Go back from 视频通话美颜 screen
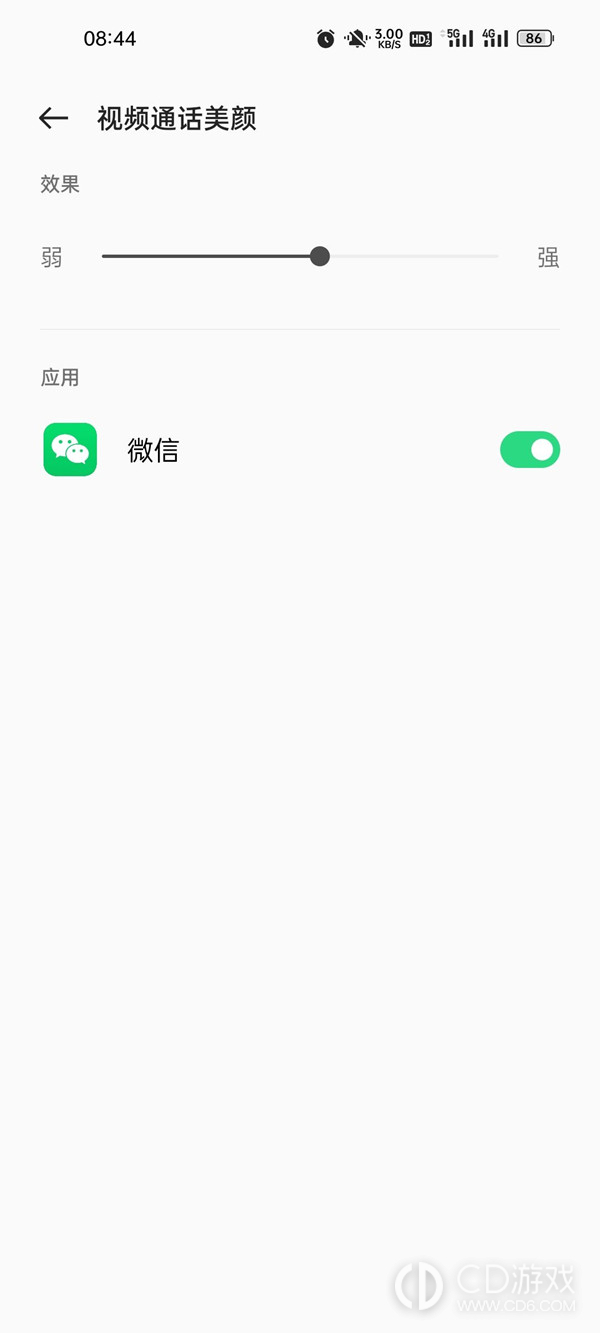600x1333 pixels. click(53, 118)
